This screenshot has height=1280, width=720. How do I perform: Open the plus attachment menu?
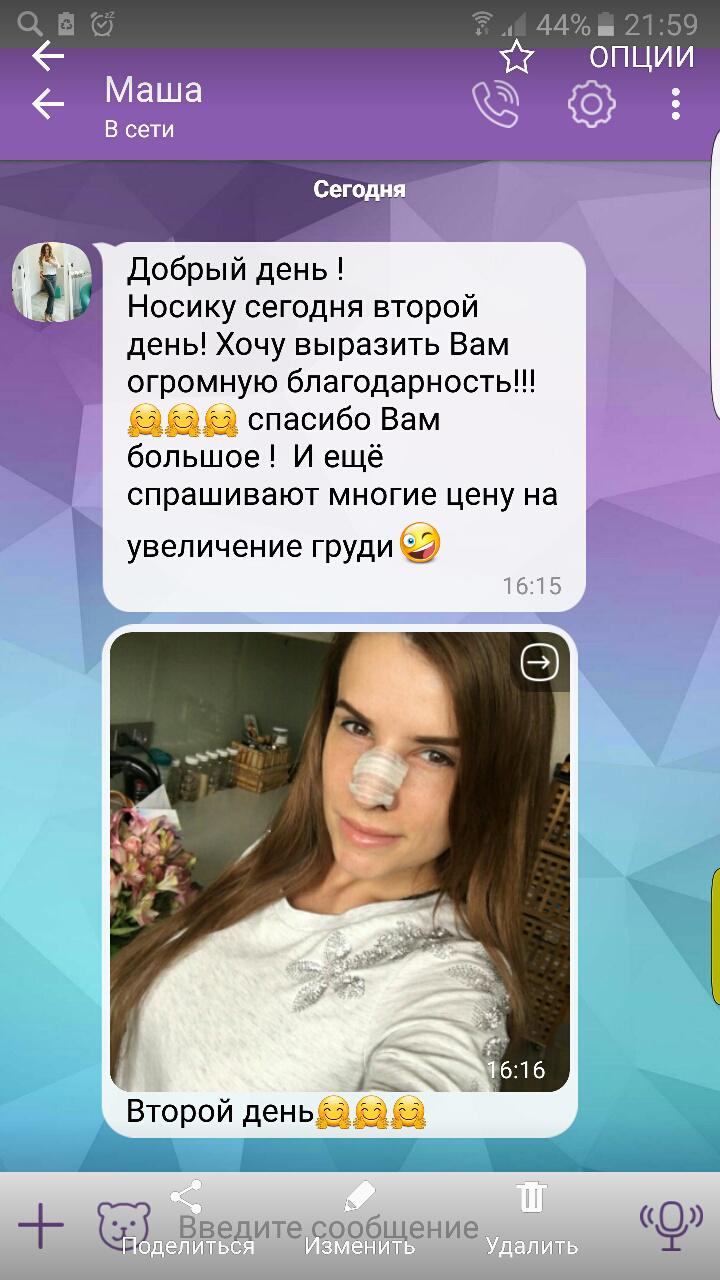[x=41, y=1225]
